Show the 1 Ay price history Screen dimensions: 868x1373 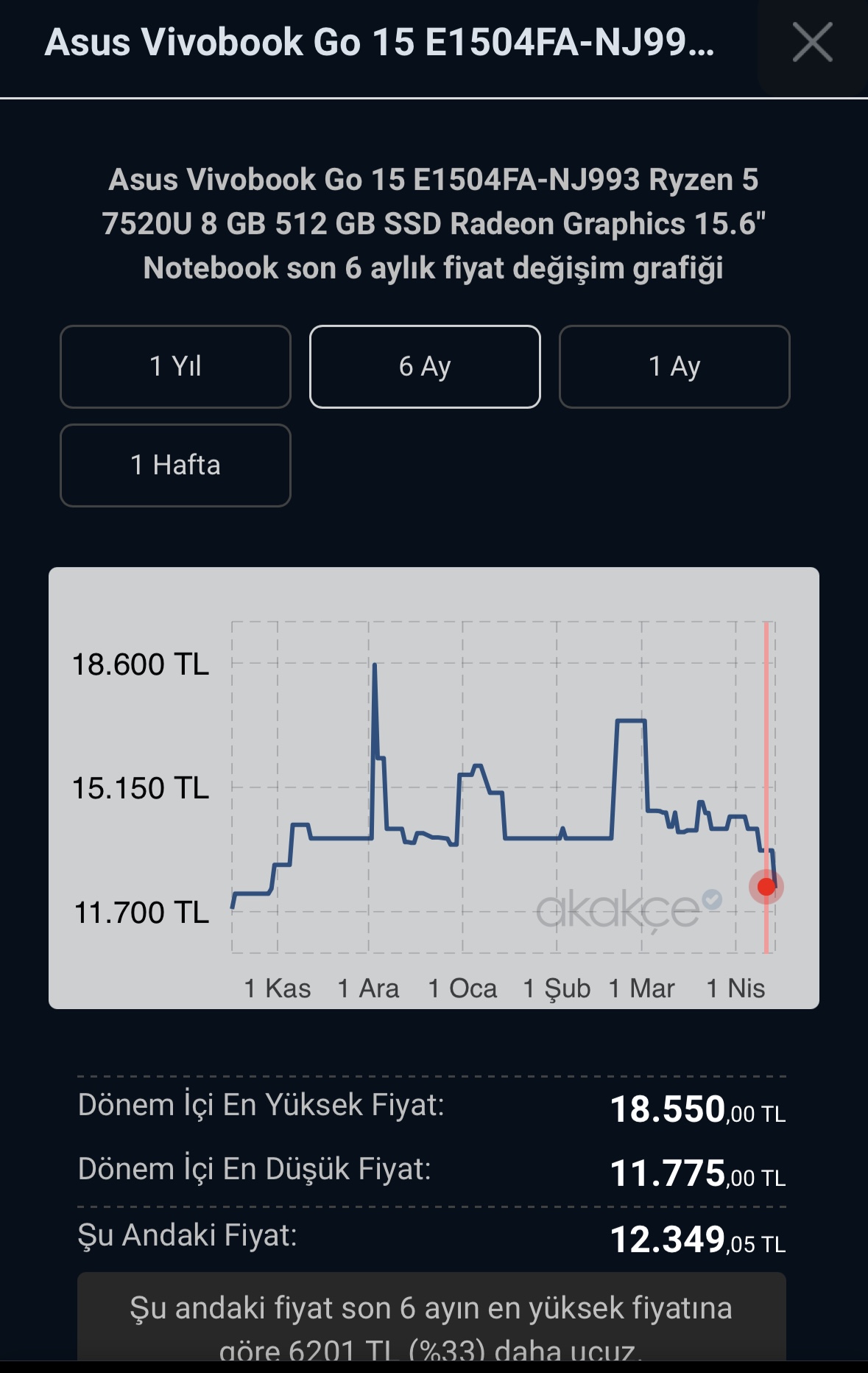[x=674, y=366]
